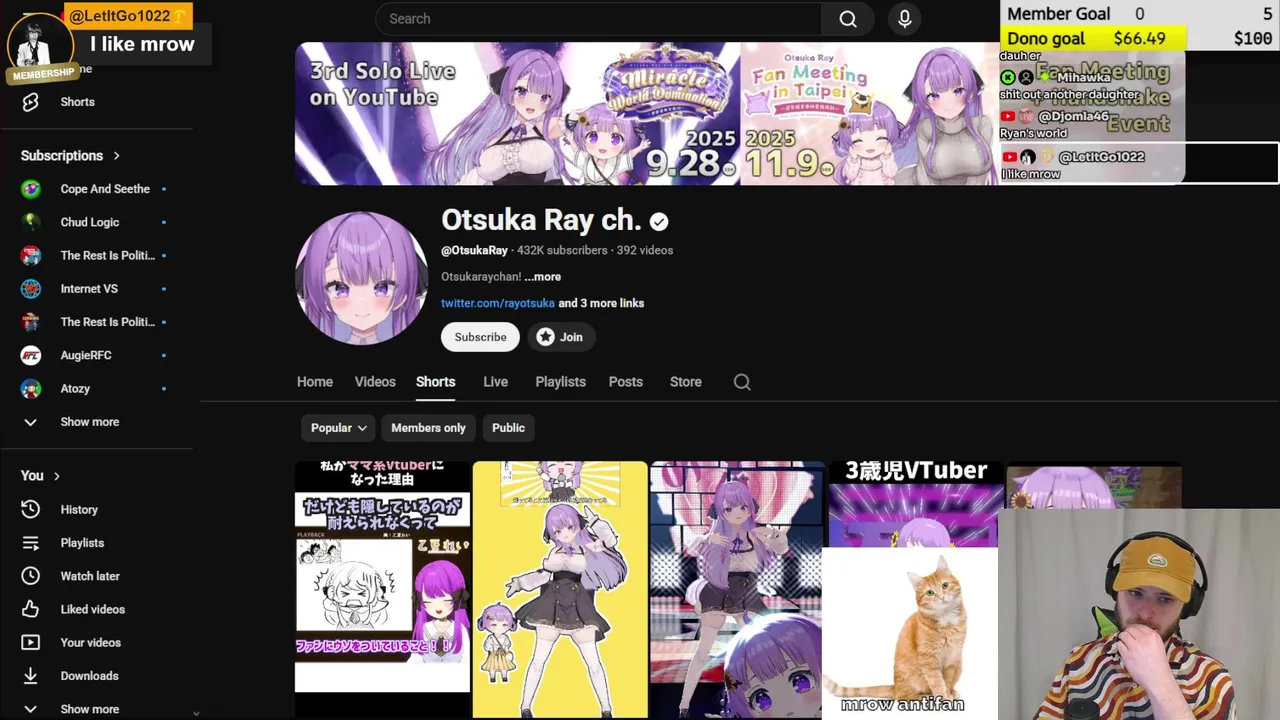
Task: Open Watch later list
Action: tap(89, 576)
